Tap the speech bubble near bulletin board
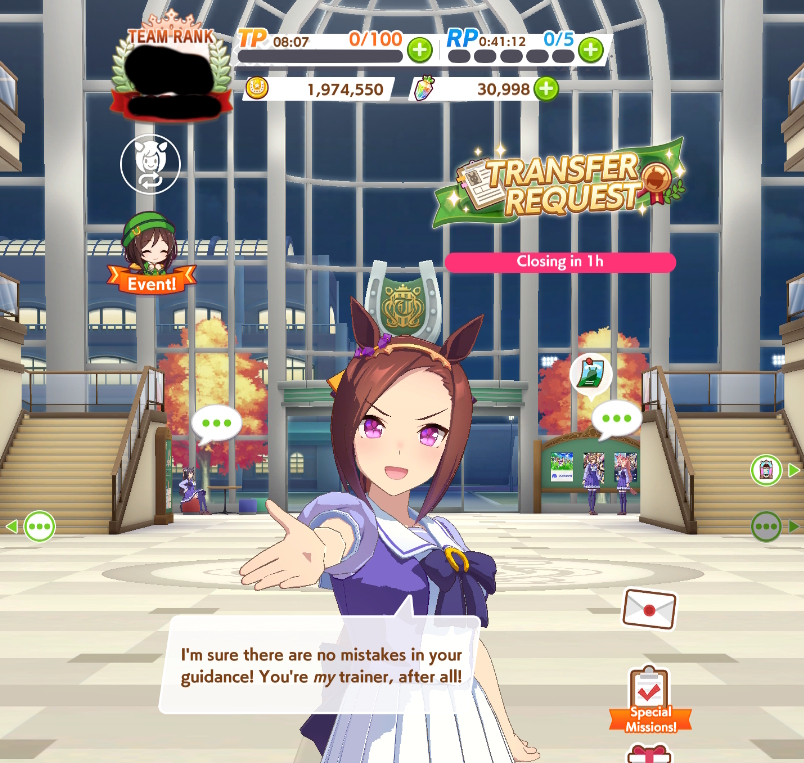The height and width of the screenshot is (763, 804). coord(616,418)
